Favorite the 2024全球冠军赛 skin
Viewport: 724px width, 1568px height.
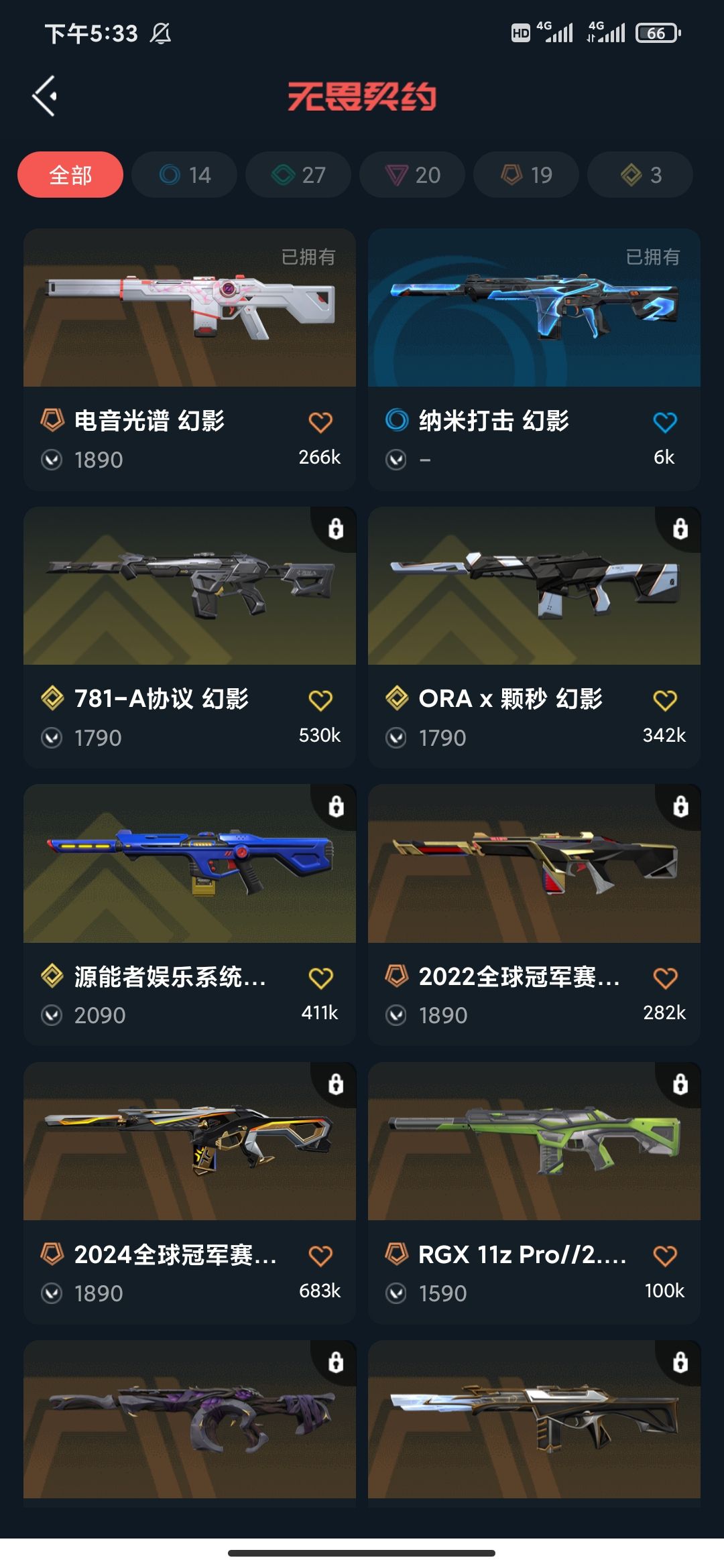[322, 1256]
